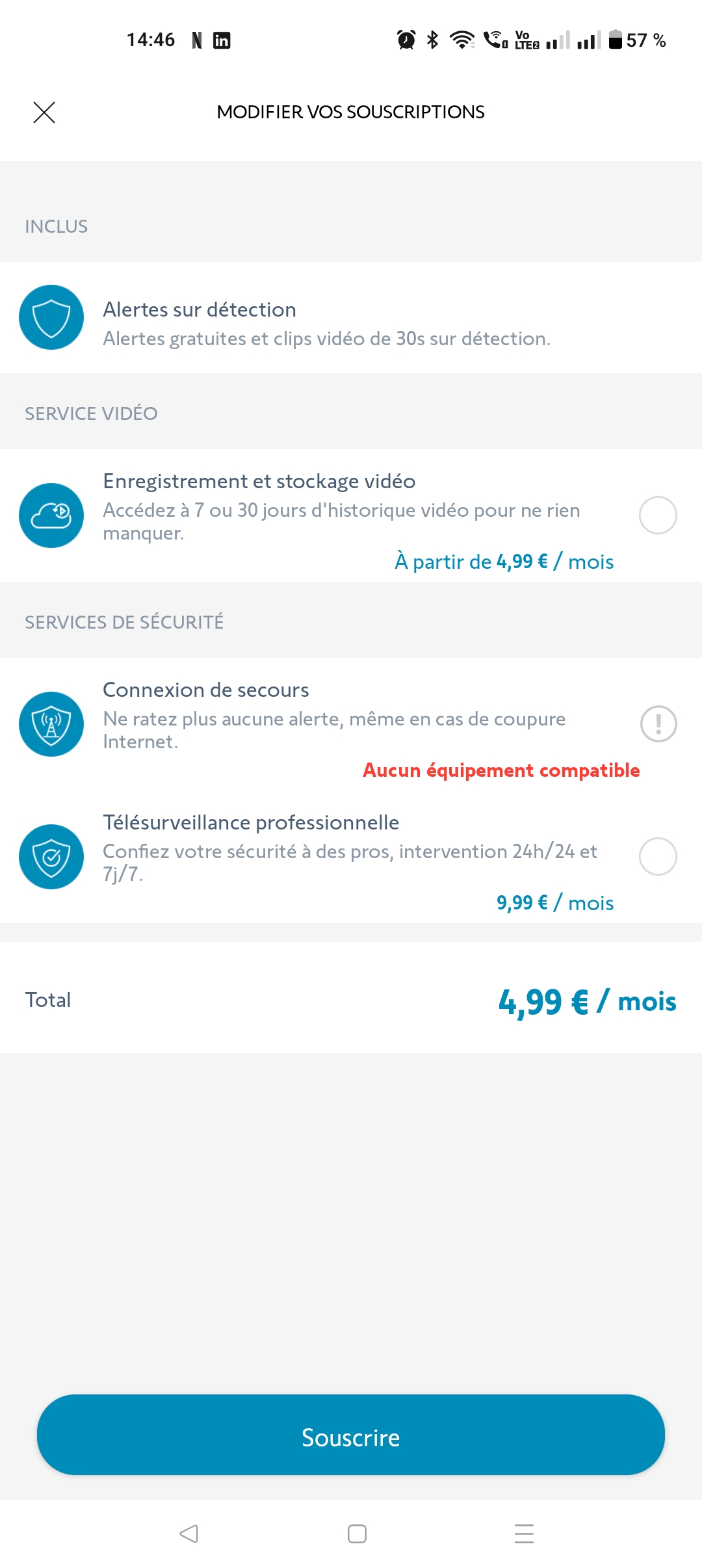
Task: Go back with the system back button
Action: [188, 1534]
